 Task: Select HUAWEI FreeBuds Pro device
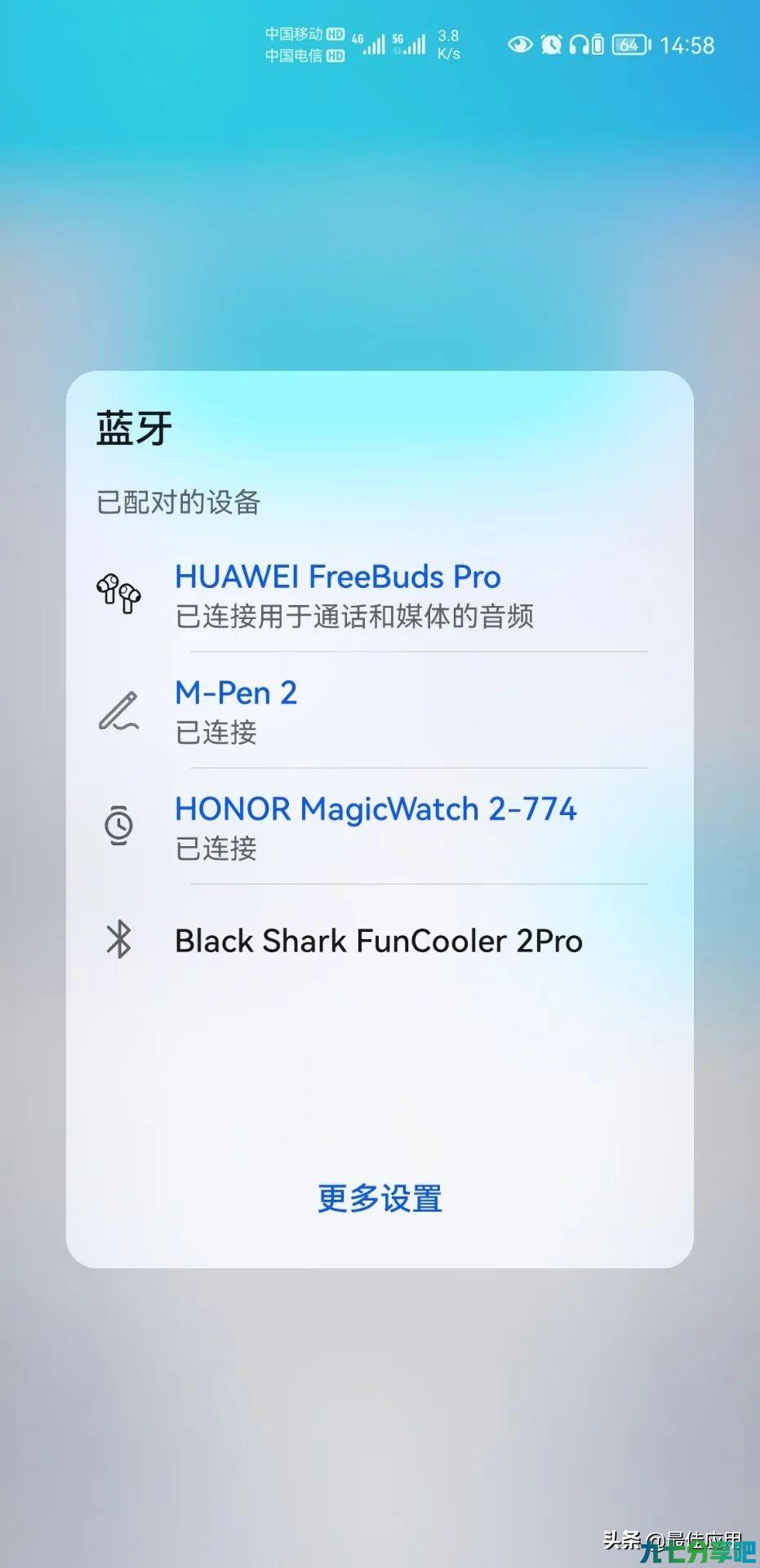(380, 595)
